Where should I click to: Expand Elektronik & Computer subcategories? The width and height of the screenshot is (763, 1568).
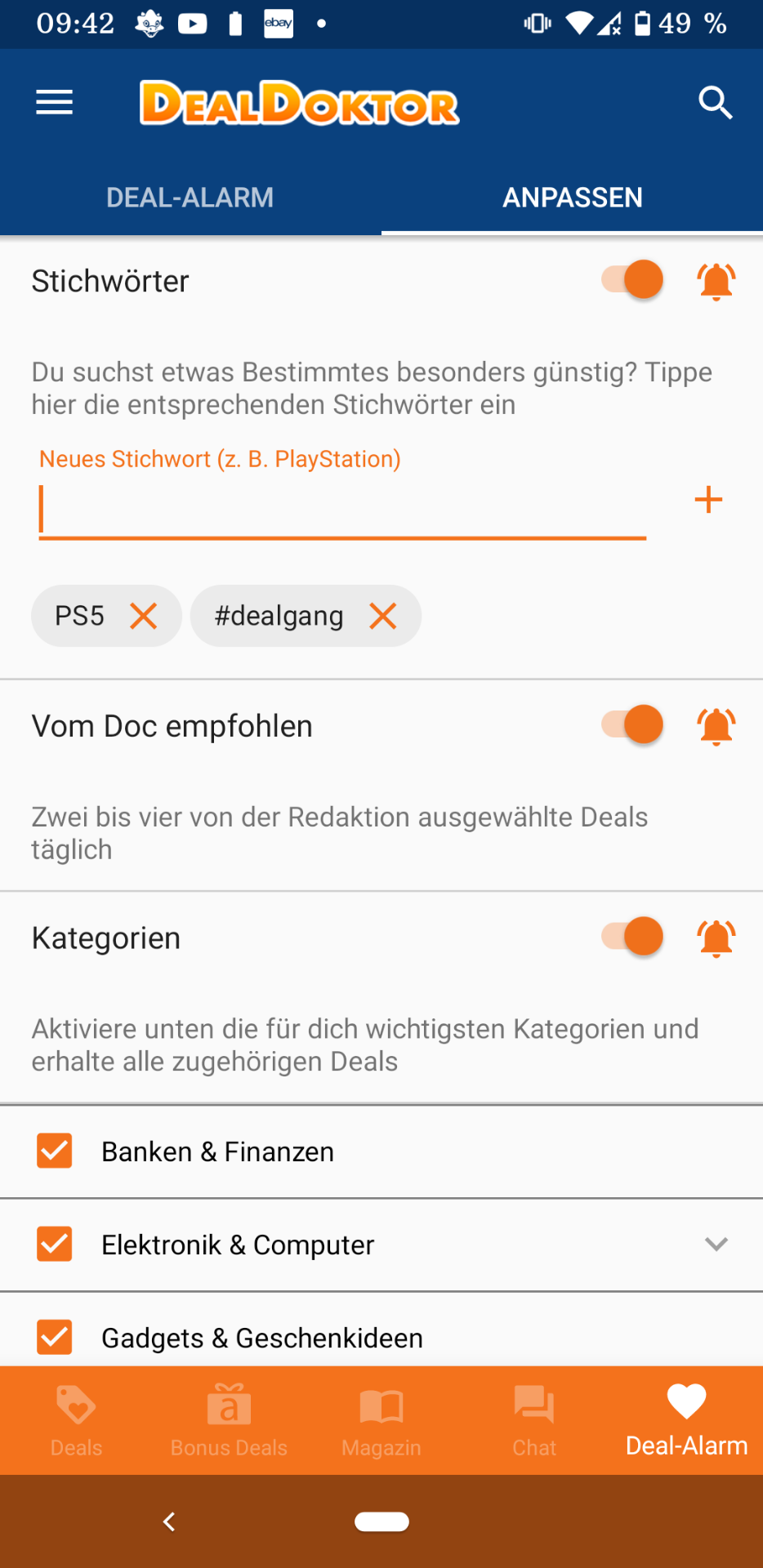pos(716,1245)
